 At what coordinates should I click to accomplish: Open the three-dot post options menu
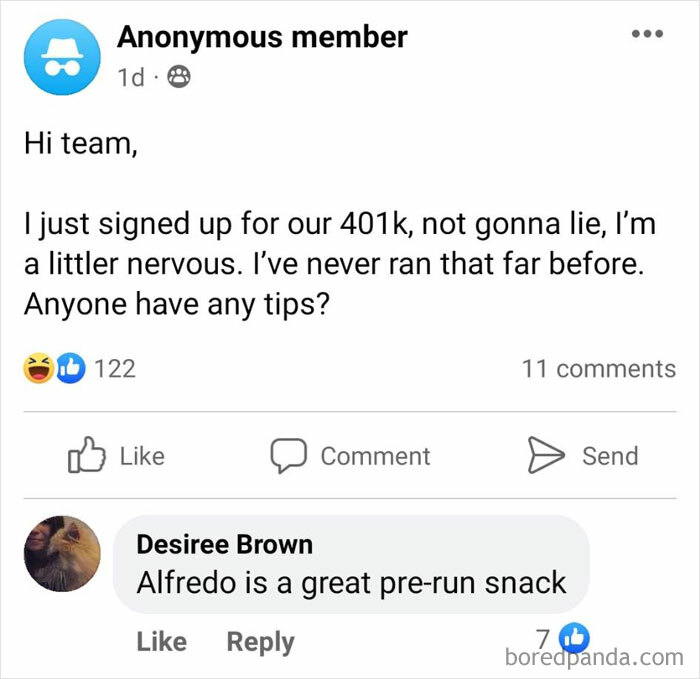coord(647,33)
